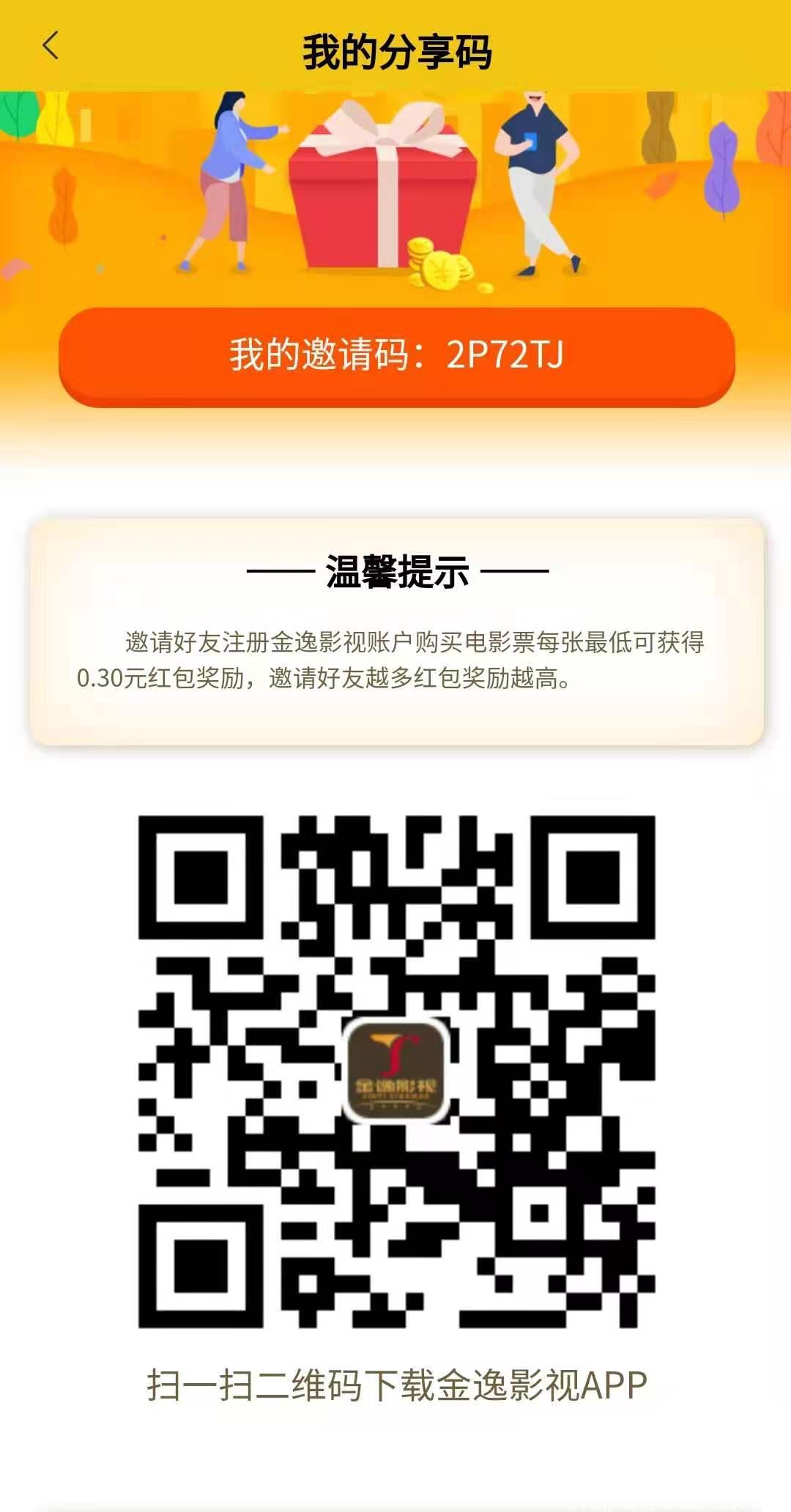Tap the invitation code 2P72TJ button
791x1512 pixels.
[396, 356]
